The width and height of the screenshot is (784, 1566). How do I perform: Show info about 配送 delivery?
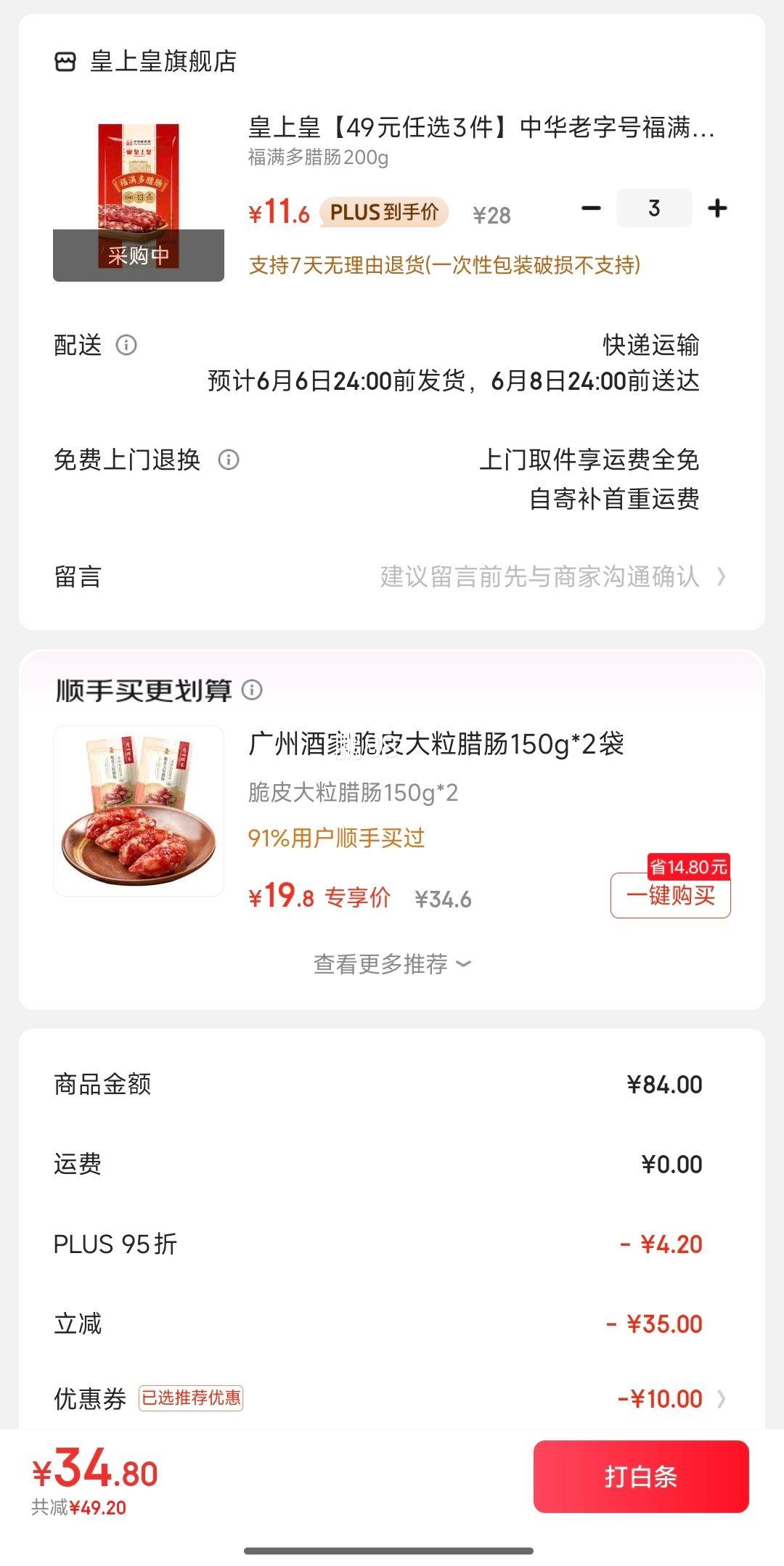pyautogui.click(x=126, y=345)
